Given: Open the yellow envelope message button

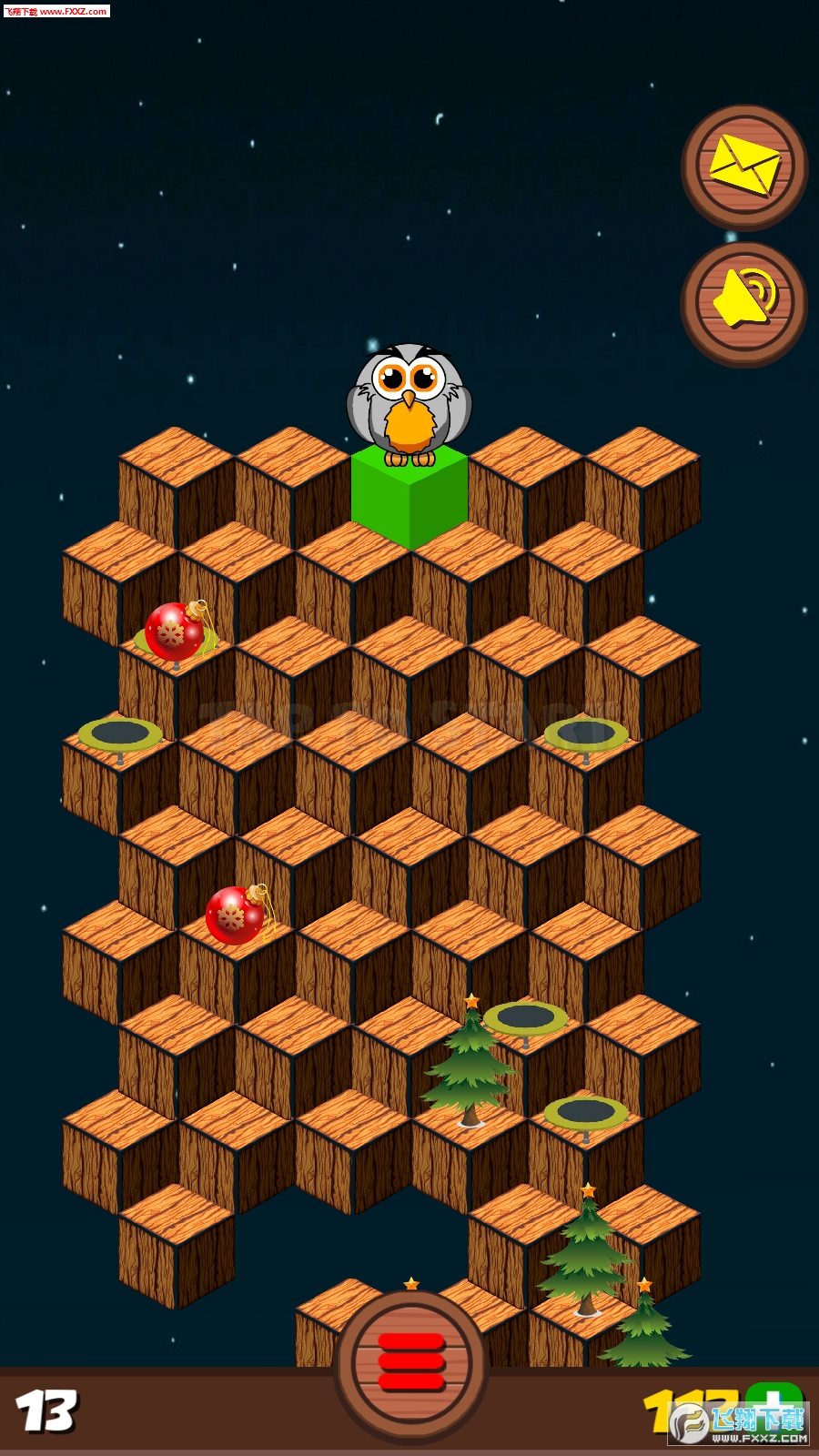Looking at the screenshot, I should (x=744, y=166).
